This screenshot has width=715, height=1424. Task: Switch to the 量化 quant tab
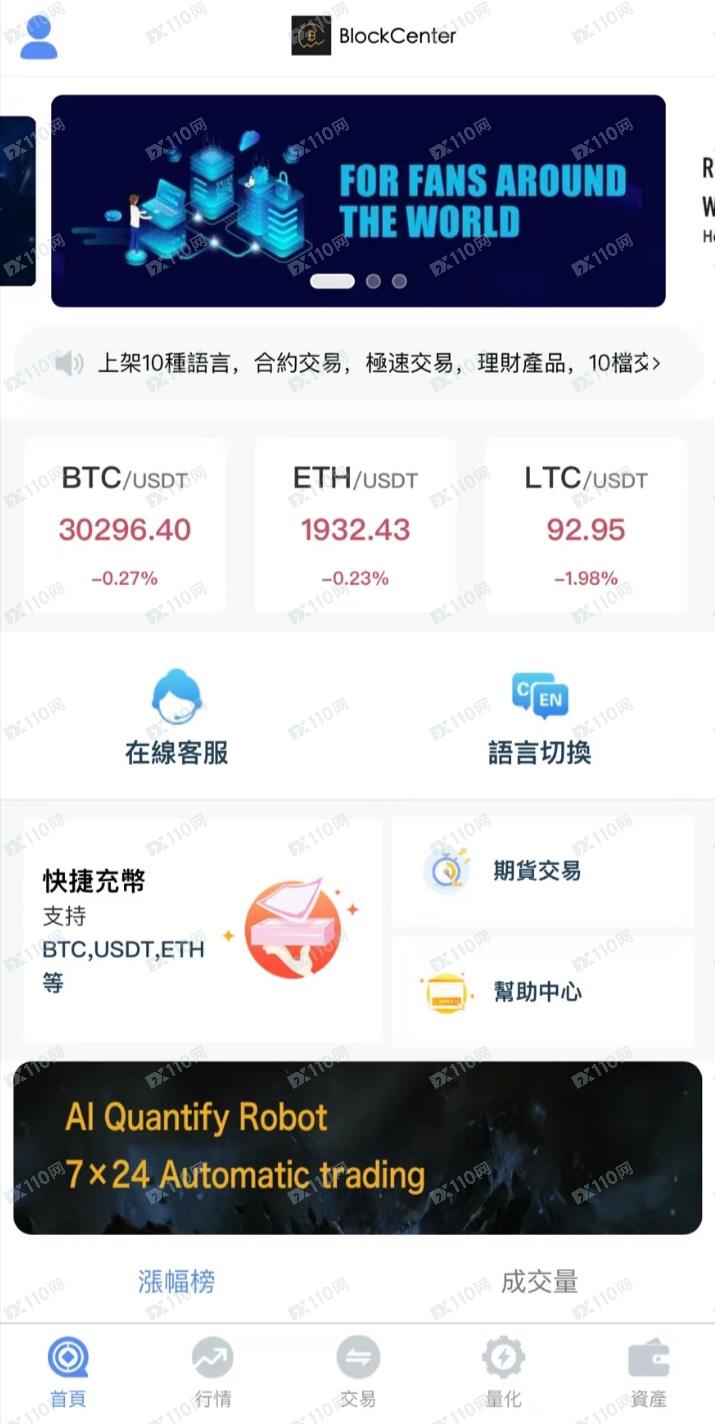click(503, 1372)
